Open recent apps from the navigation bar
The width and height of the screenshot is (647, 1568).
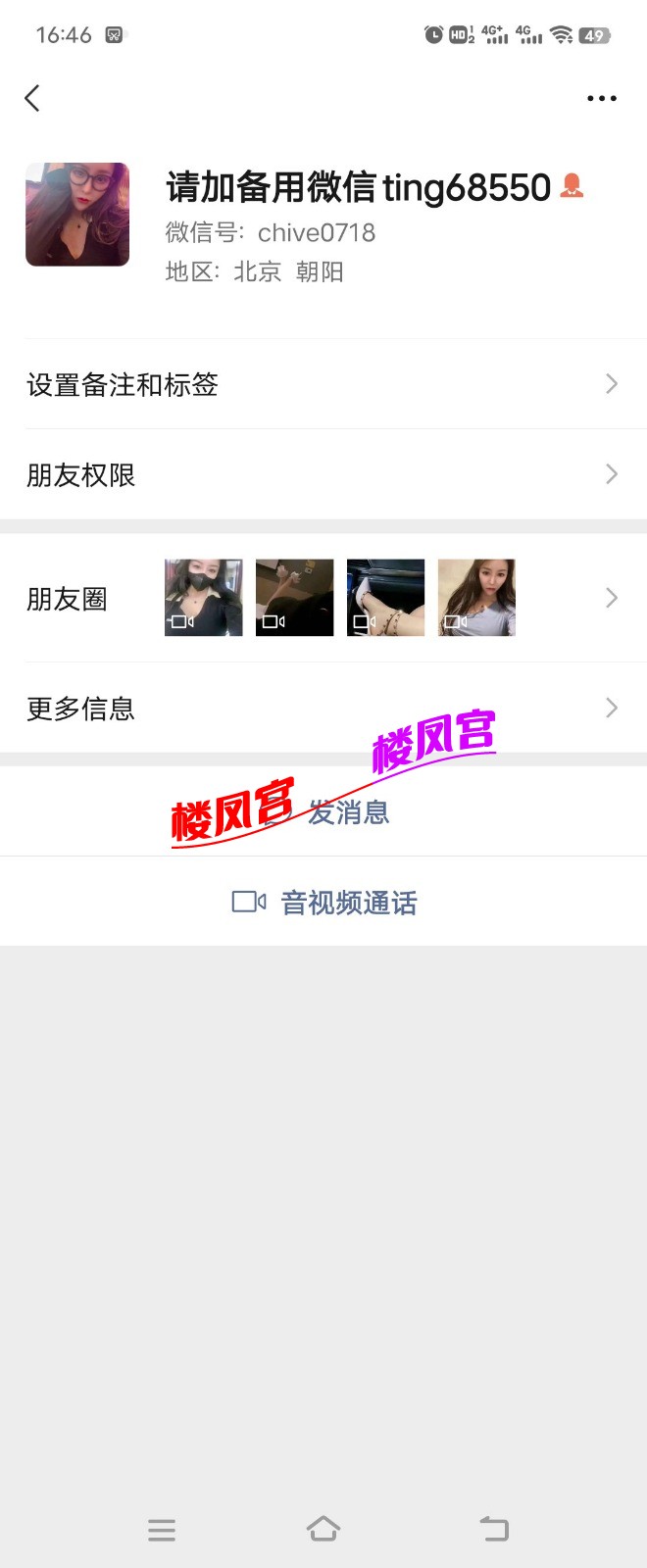pyautogui.click(x=162, y=1529)
